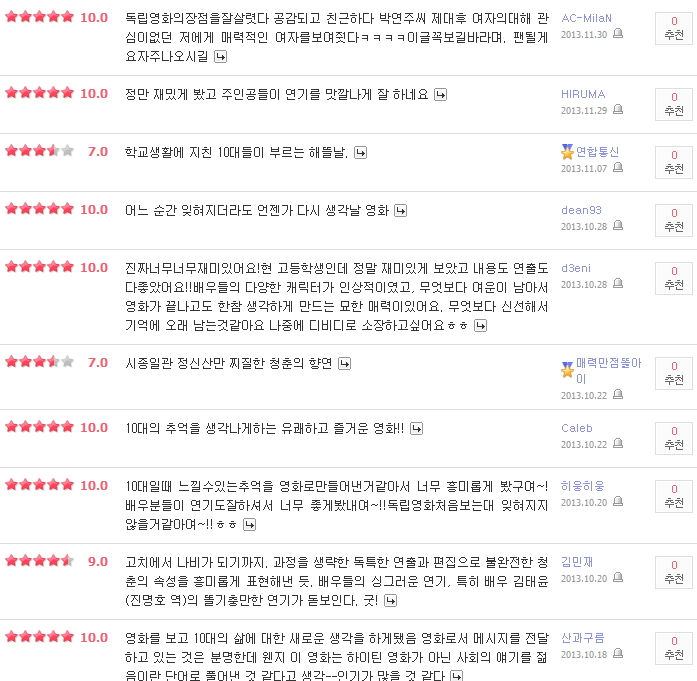Tap 추천 on 김민재's review
This screenshot has height=681, width=697.
[x=674, y=573]
